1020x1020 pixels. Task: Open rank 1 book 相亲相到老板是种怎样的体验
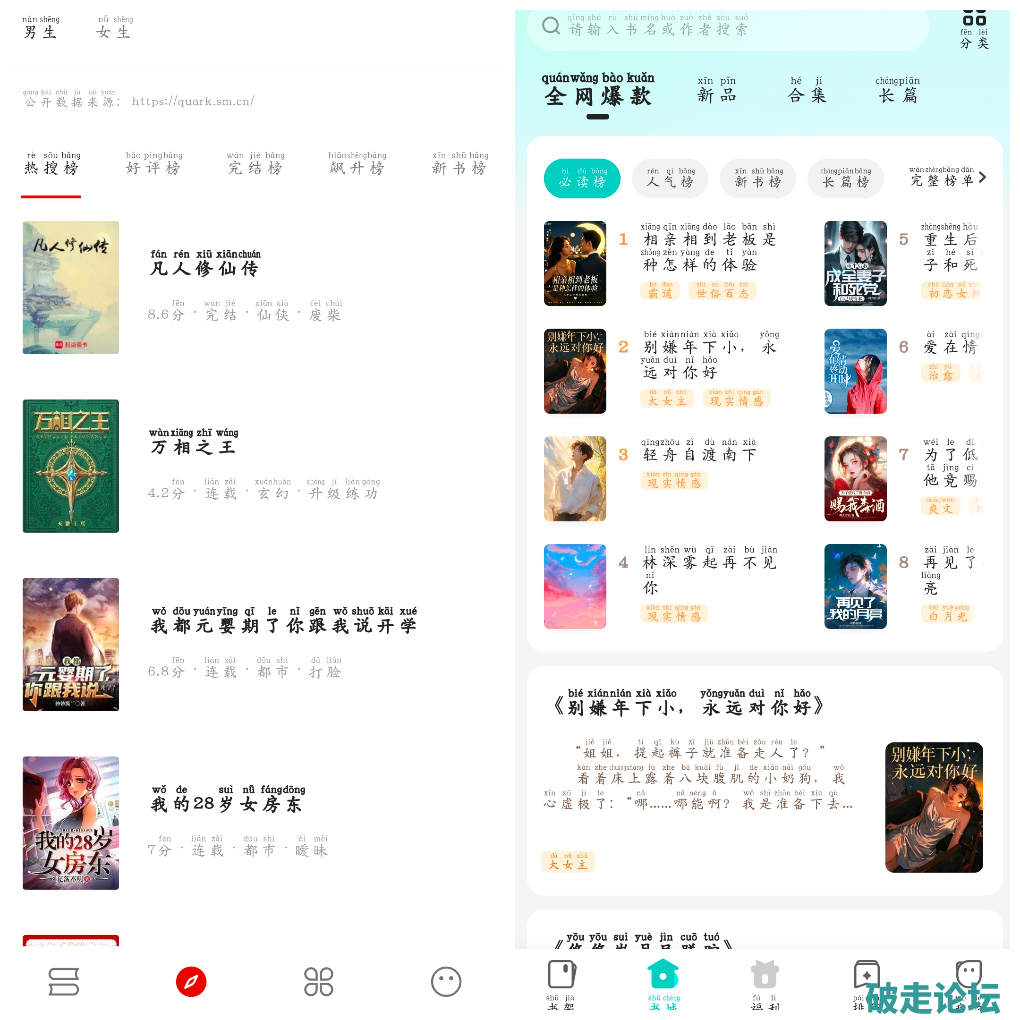click(x=708, y=251)
